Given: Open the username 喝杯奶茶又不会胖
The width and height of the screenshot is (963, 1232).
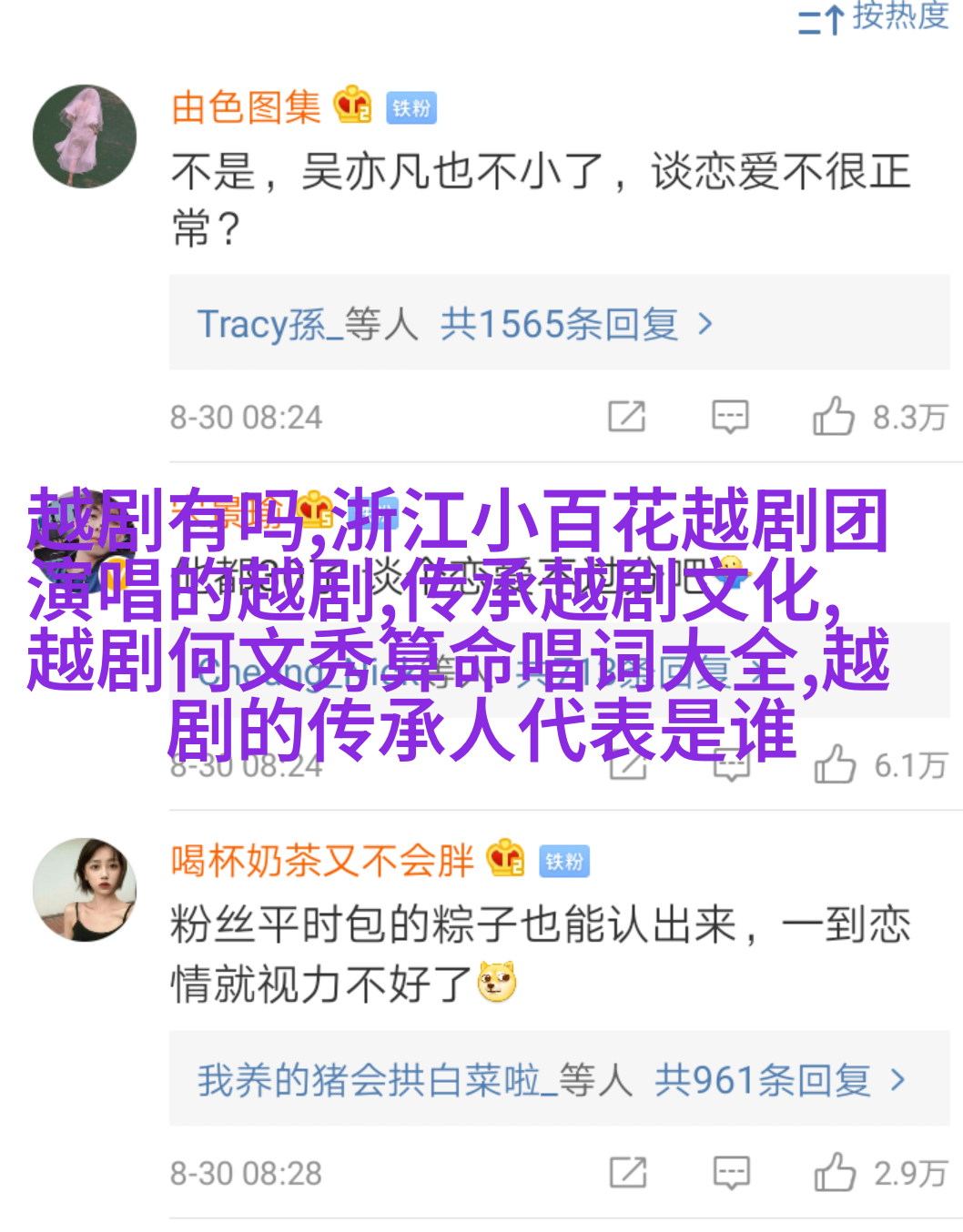Looking at the screenshot, I should tap(322, 861).
